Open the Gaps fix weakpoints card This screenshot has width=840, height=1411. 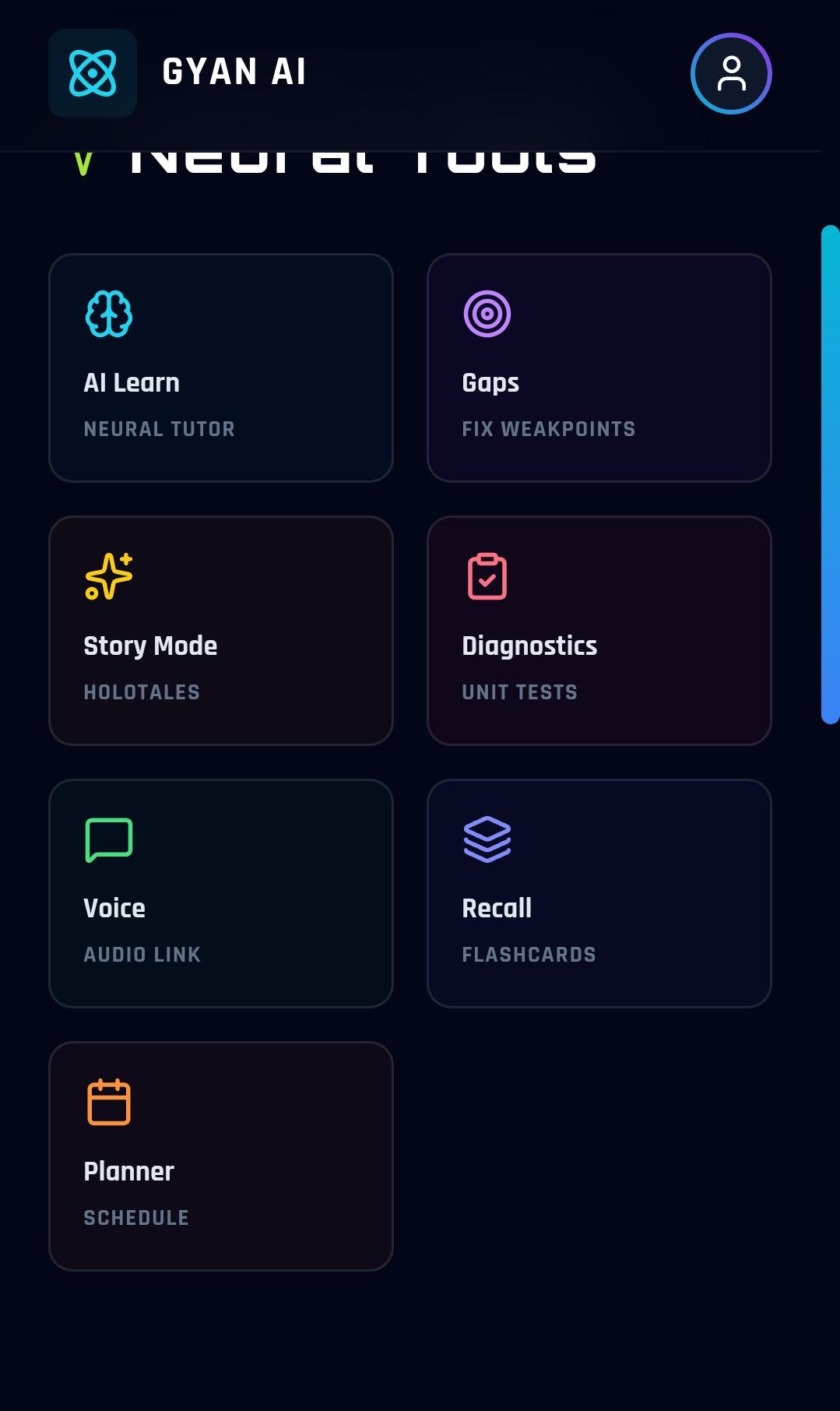point(599,368)
